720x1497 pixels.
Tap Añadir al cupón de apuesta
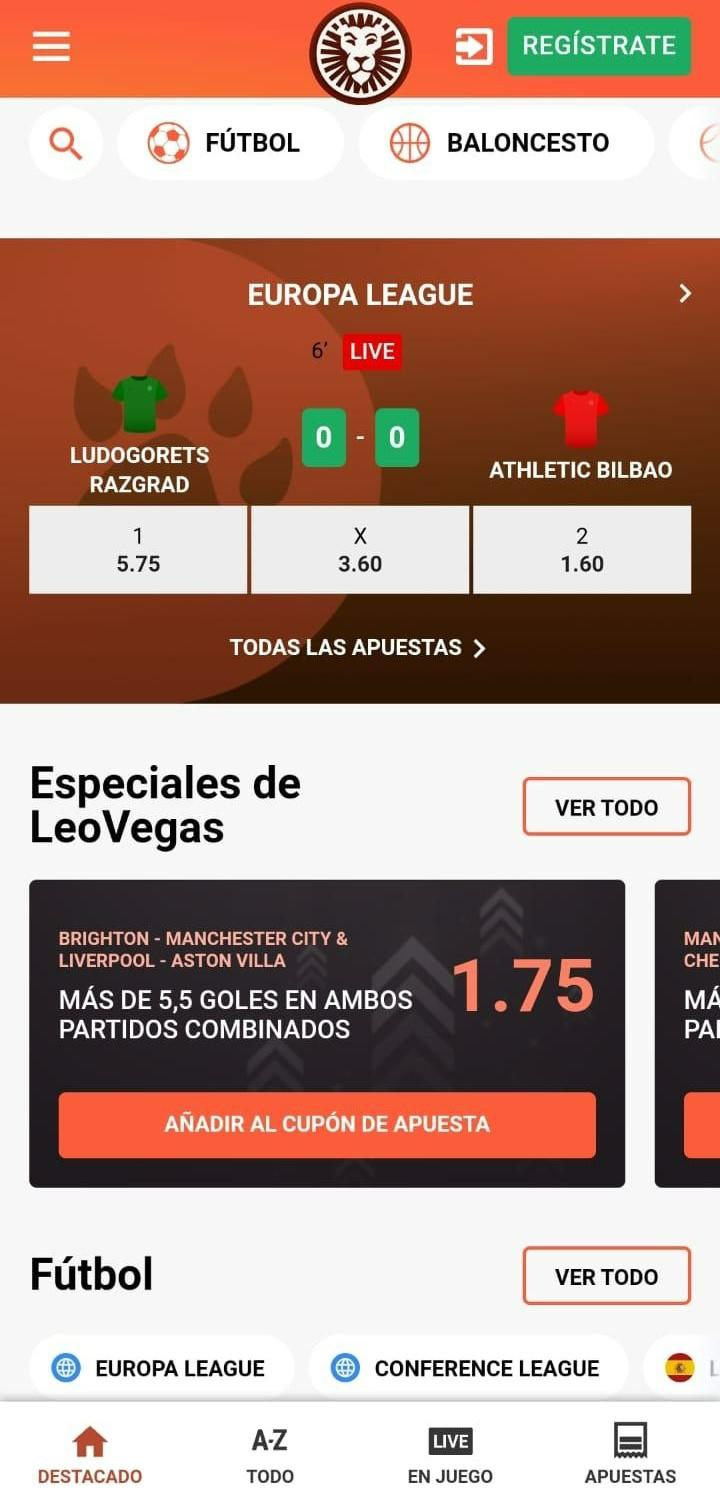pyautogui.click(x=327, y=1125)
